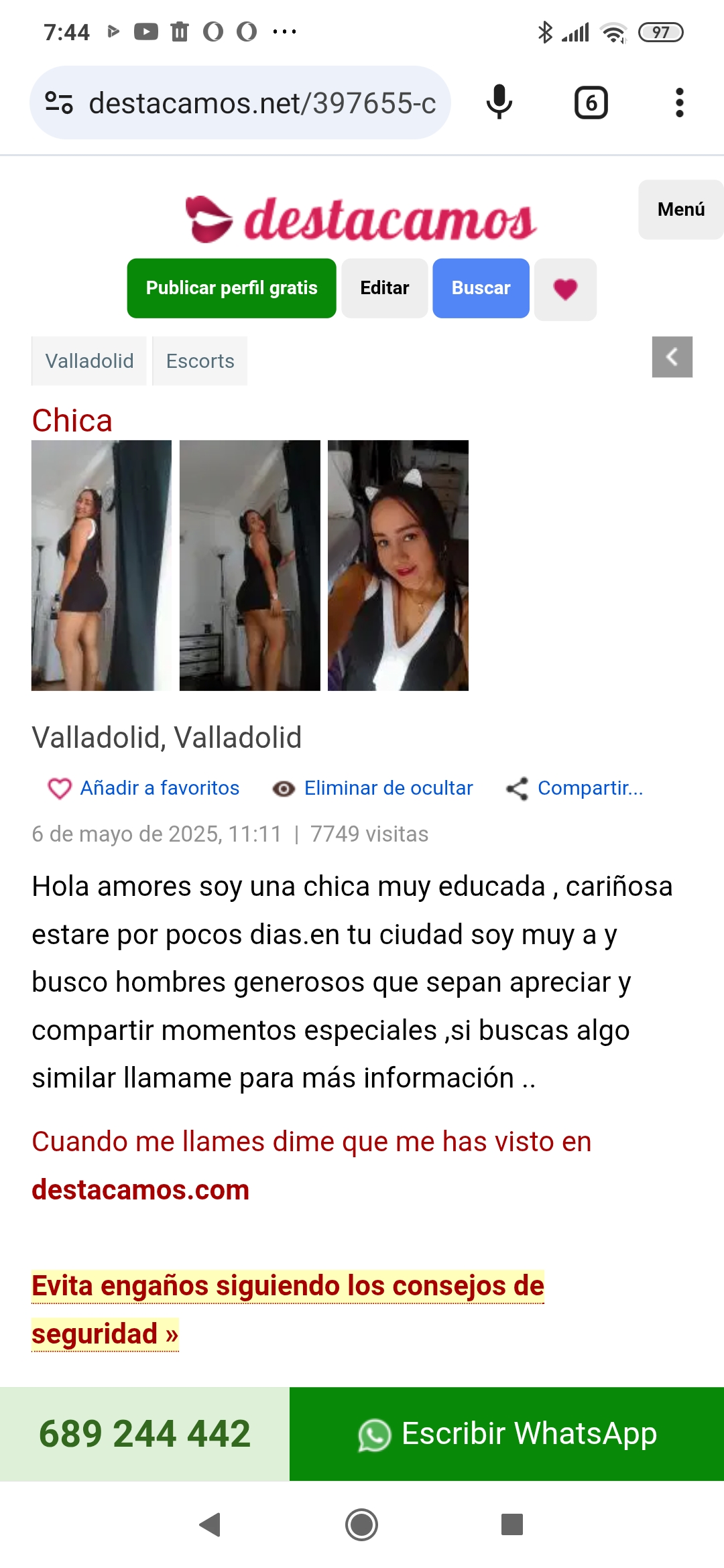Open the Menú button

[x=681, y=210]
